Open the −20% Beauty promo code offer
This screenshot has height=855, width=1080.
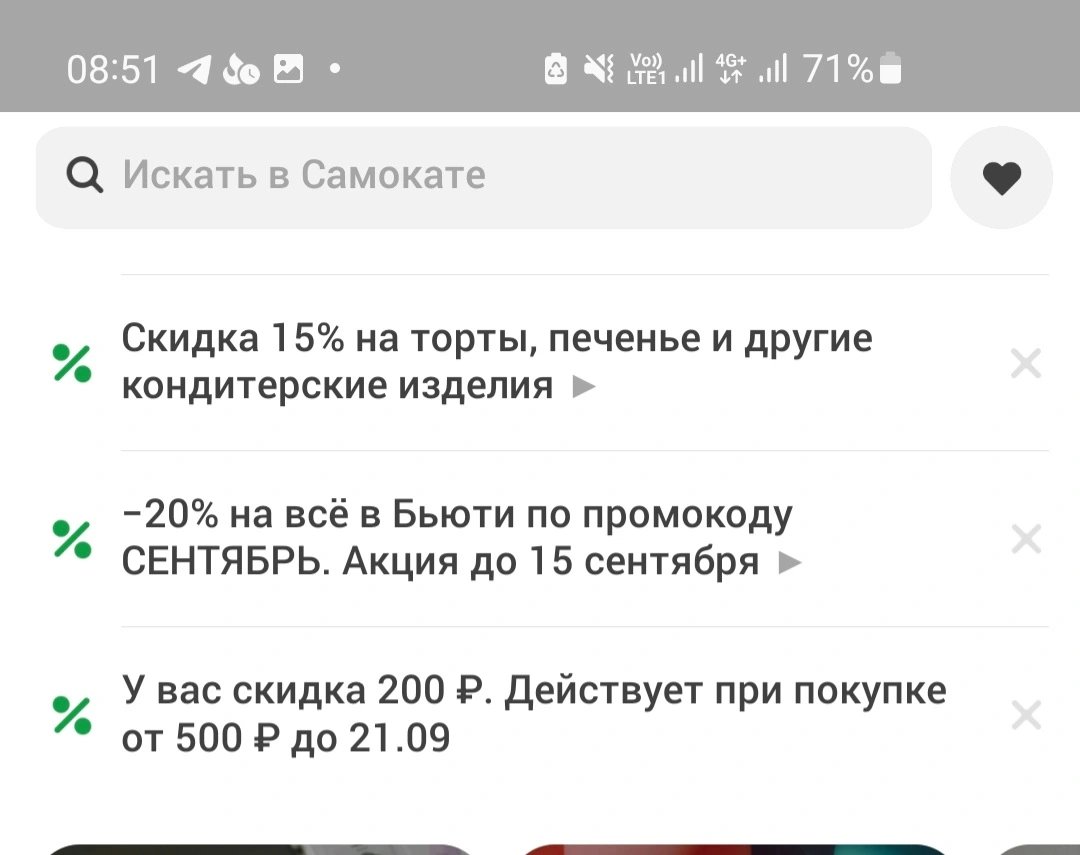click(461, 538)
